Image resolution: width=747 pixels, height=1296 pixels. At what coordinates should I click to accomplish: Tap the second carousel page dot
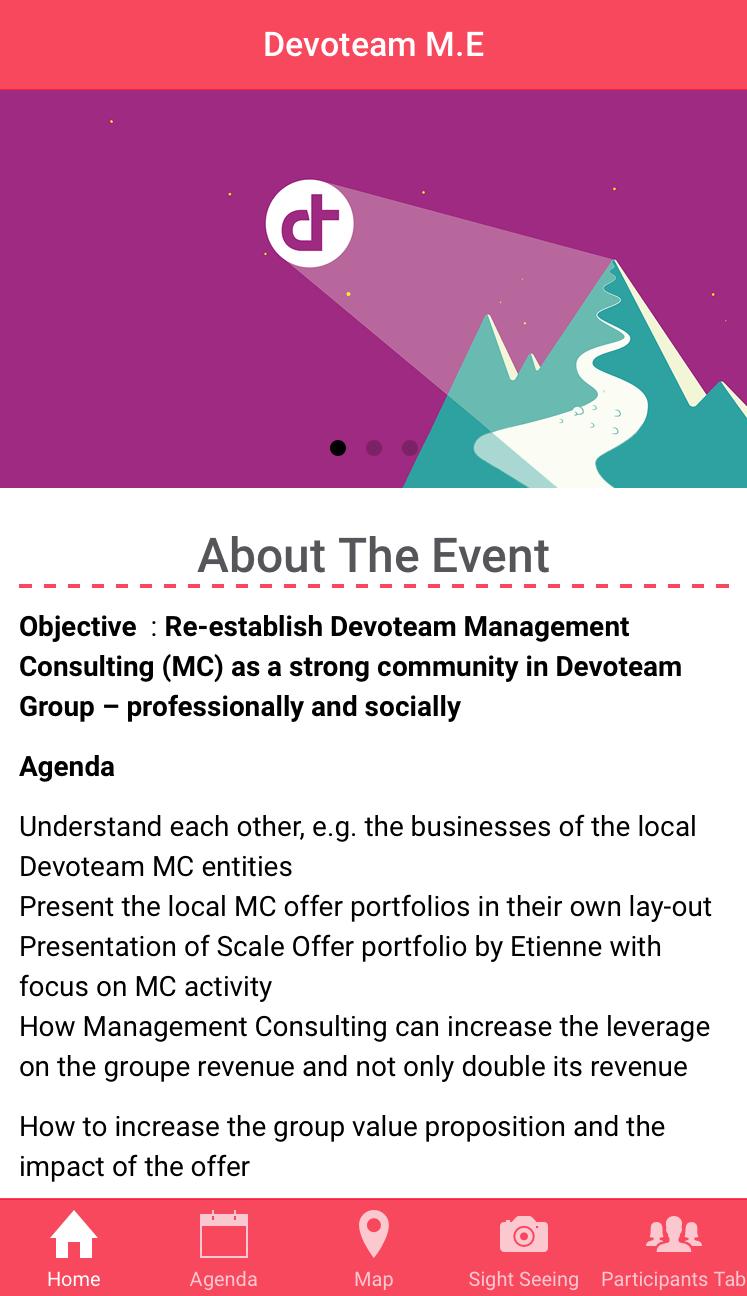pyautogui.click(x=374, y=448)
